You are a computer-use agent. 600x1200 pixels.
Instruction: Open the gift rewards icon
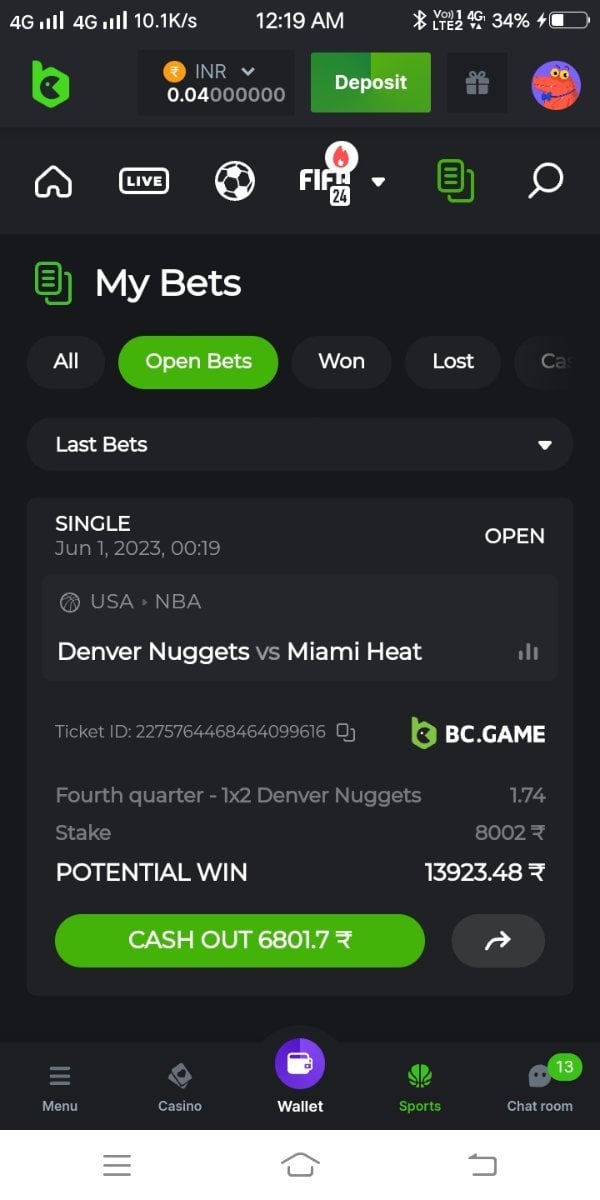pyautogui.click(x=477, y=84)
